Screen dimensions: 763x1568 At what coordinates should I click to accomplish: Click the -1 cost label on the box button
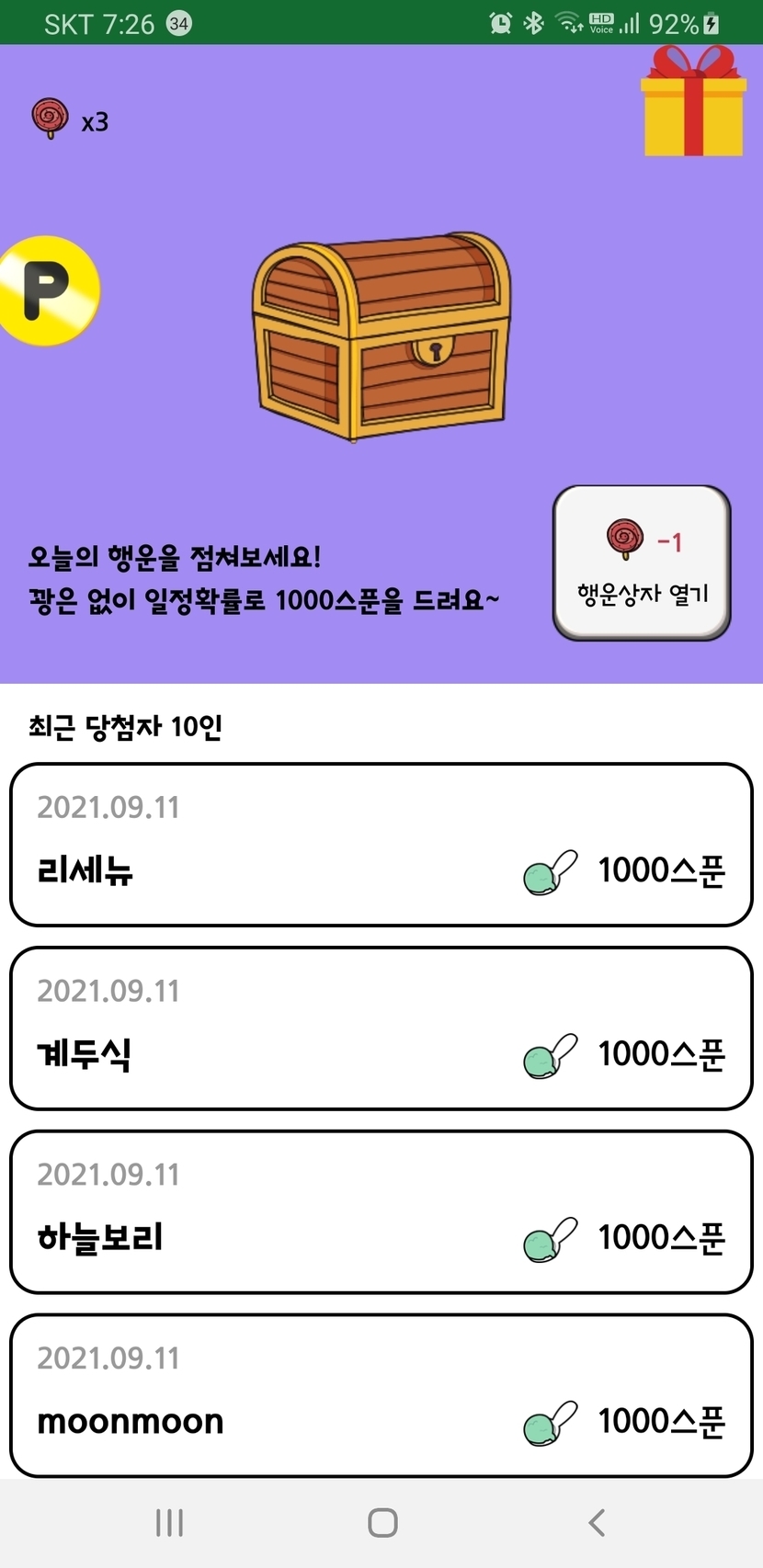(672, 541)
